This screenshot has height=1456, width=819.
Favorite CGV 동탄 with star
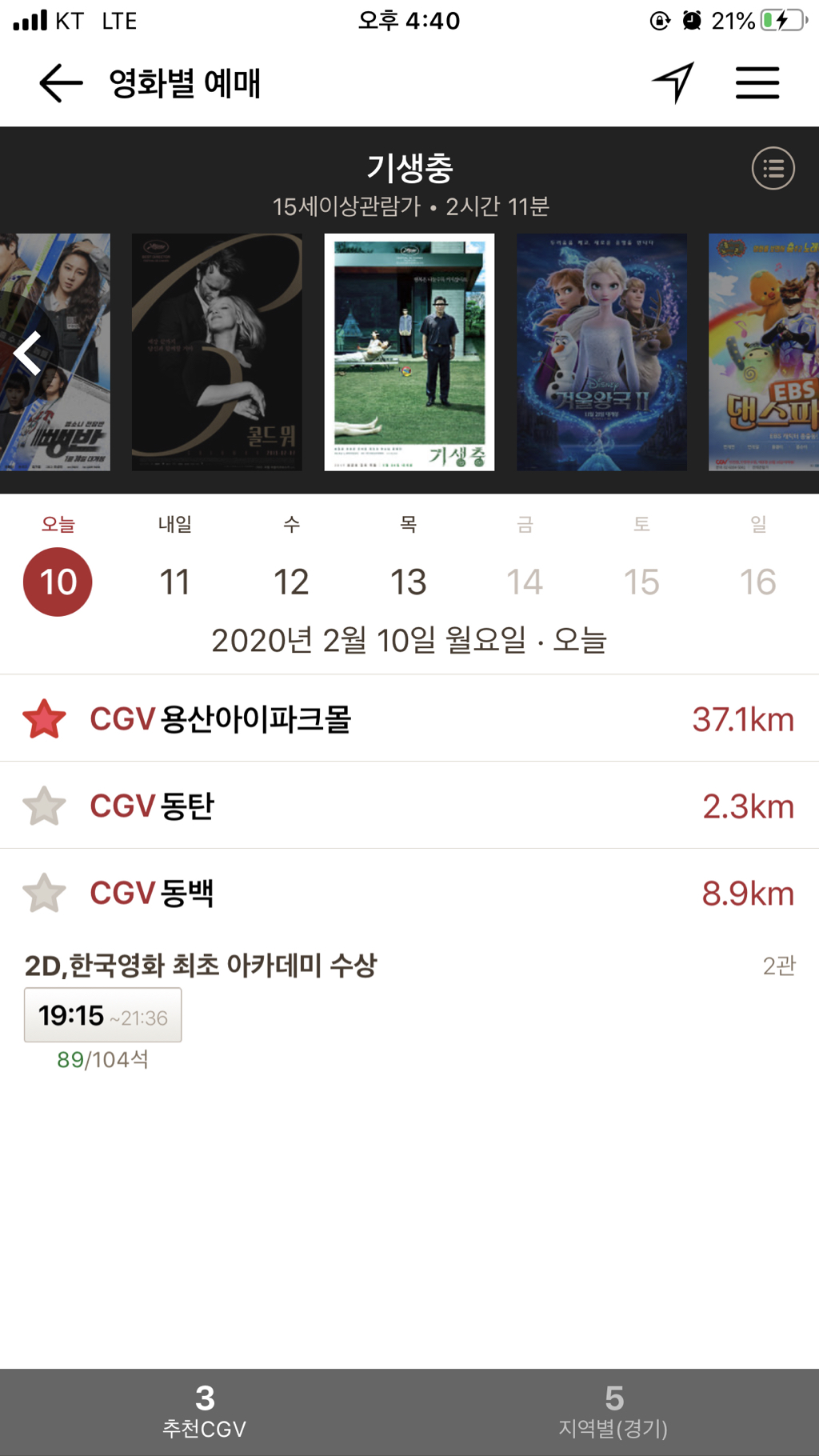[x=44, y=806]
